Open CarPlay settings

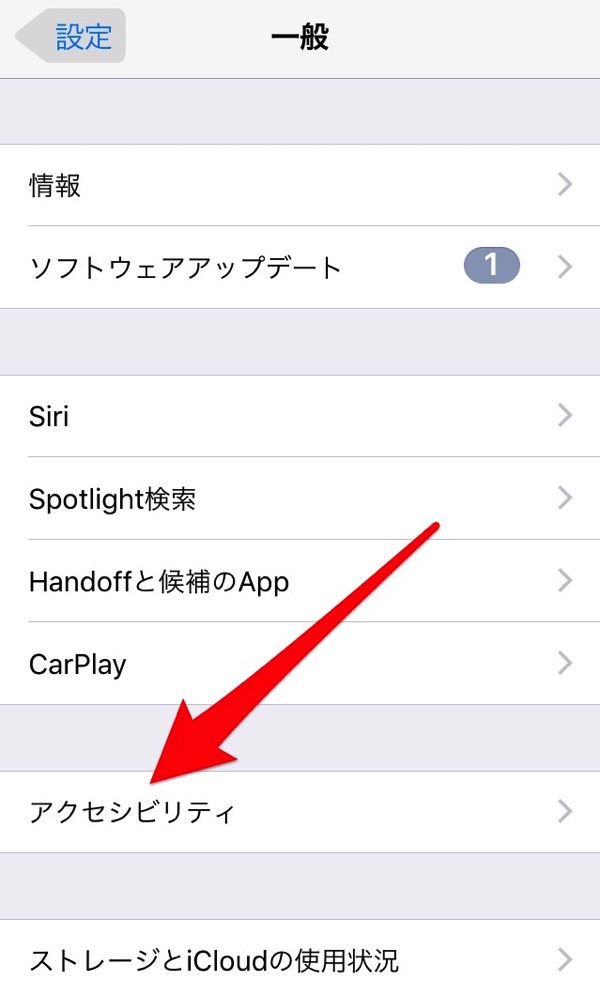tap(300, 663)
